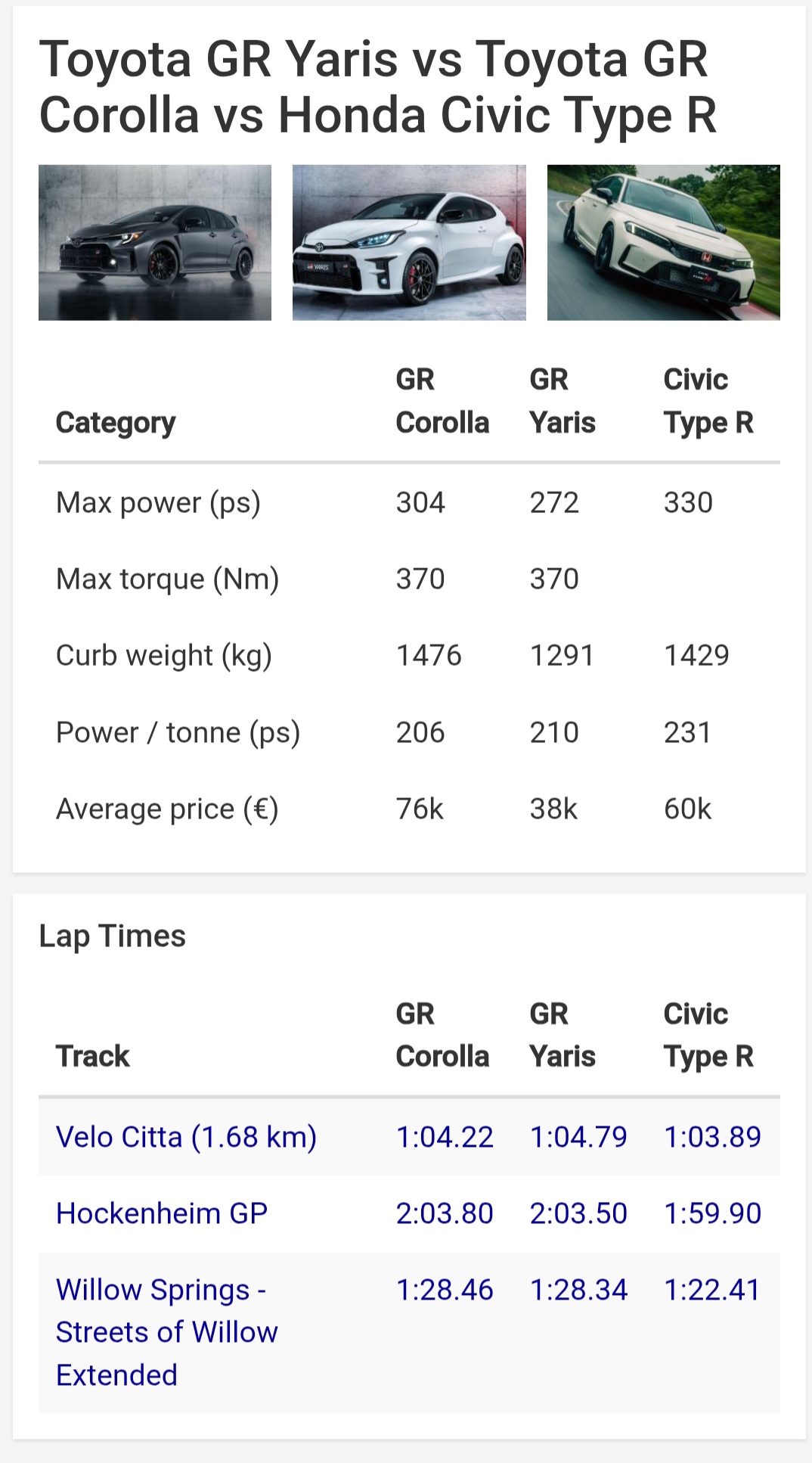Viewport: 812px width, 1463px height.
Task: Open the Velo Citta (1.68 km) track link
Action: pyautogui.click(x=186, y=1137)
